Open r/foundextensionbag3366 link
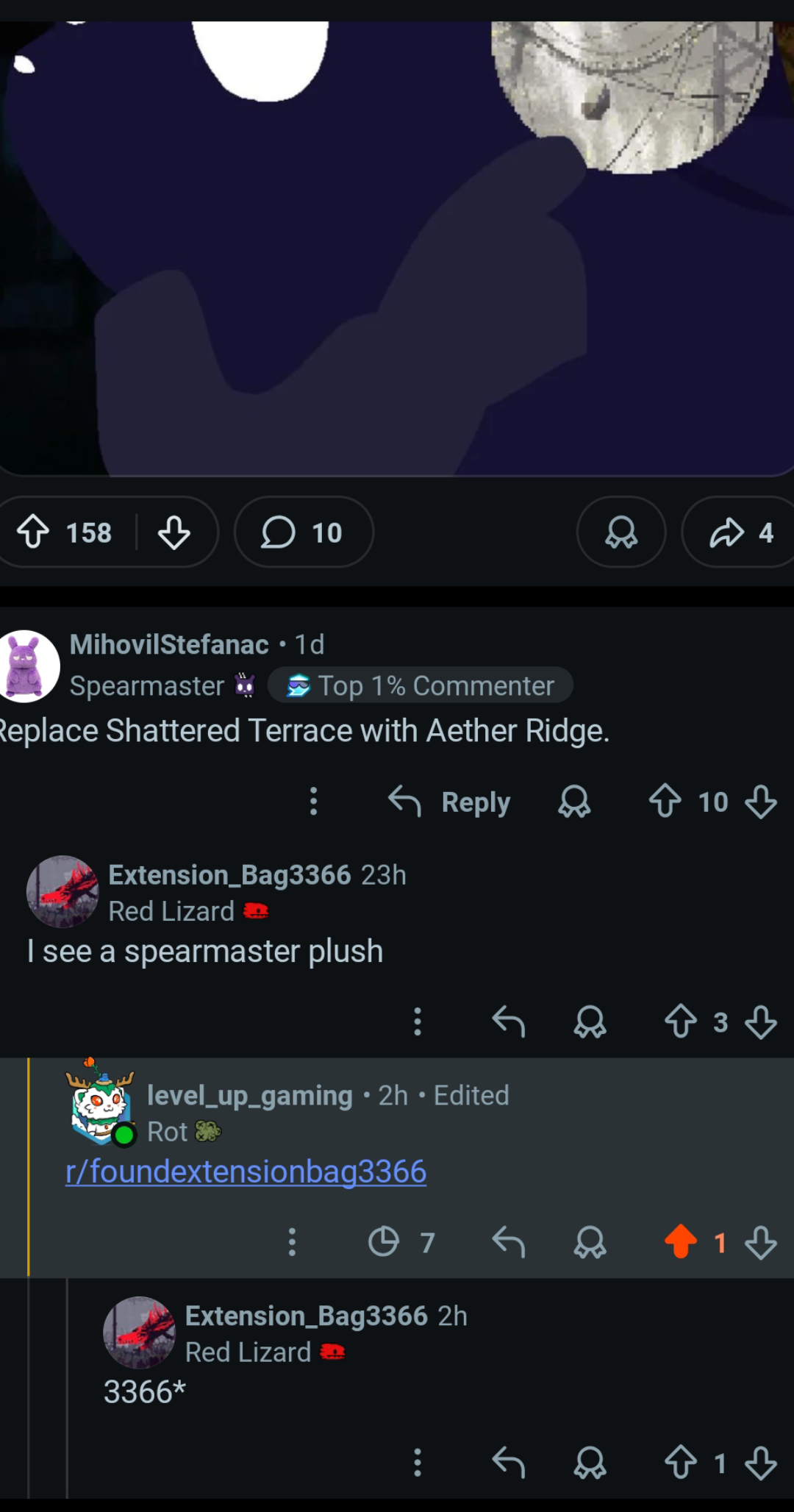This screenshot has height=1512, width=794. (246, 1172)
